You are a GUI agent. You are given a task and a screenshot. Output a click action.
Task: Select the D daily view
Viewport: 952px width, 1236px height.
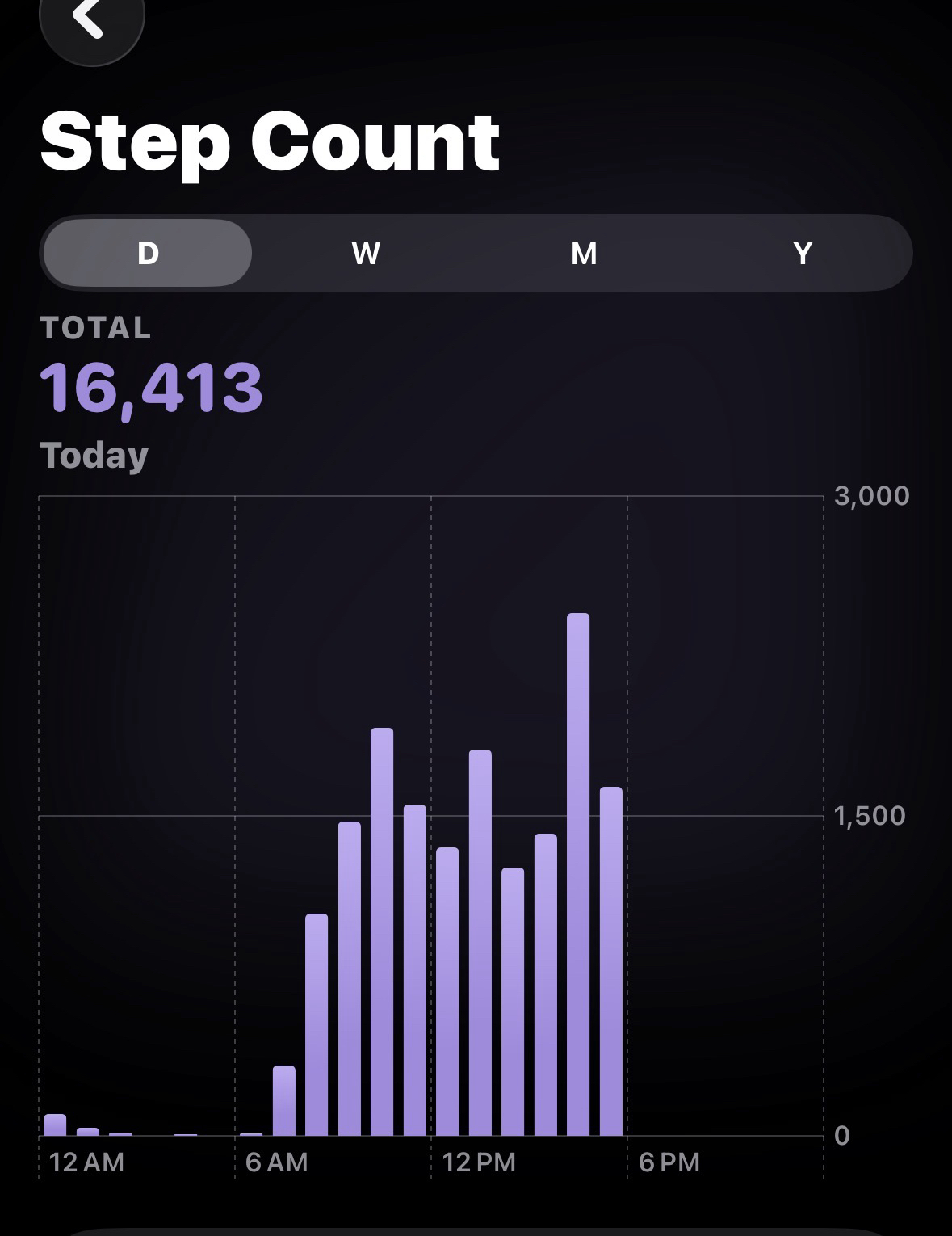click(148, 253)
